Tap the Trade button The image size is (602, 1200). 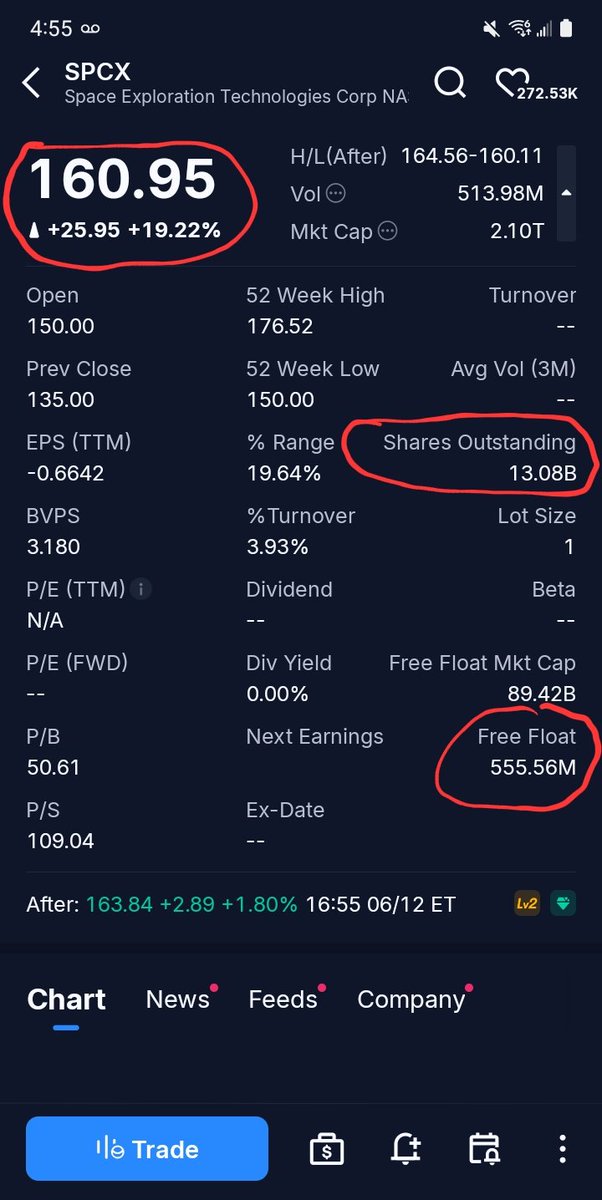(147, 1149)
